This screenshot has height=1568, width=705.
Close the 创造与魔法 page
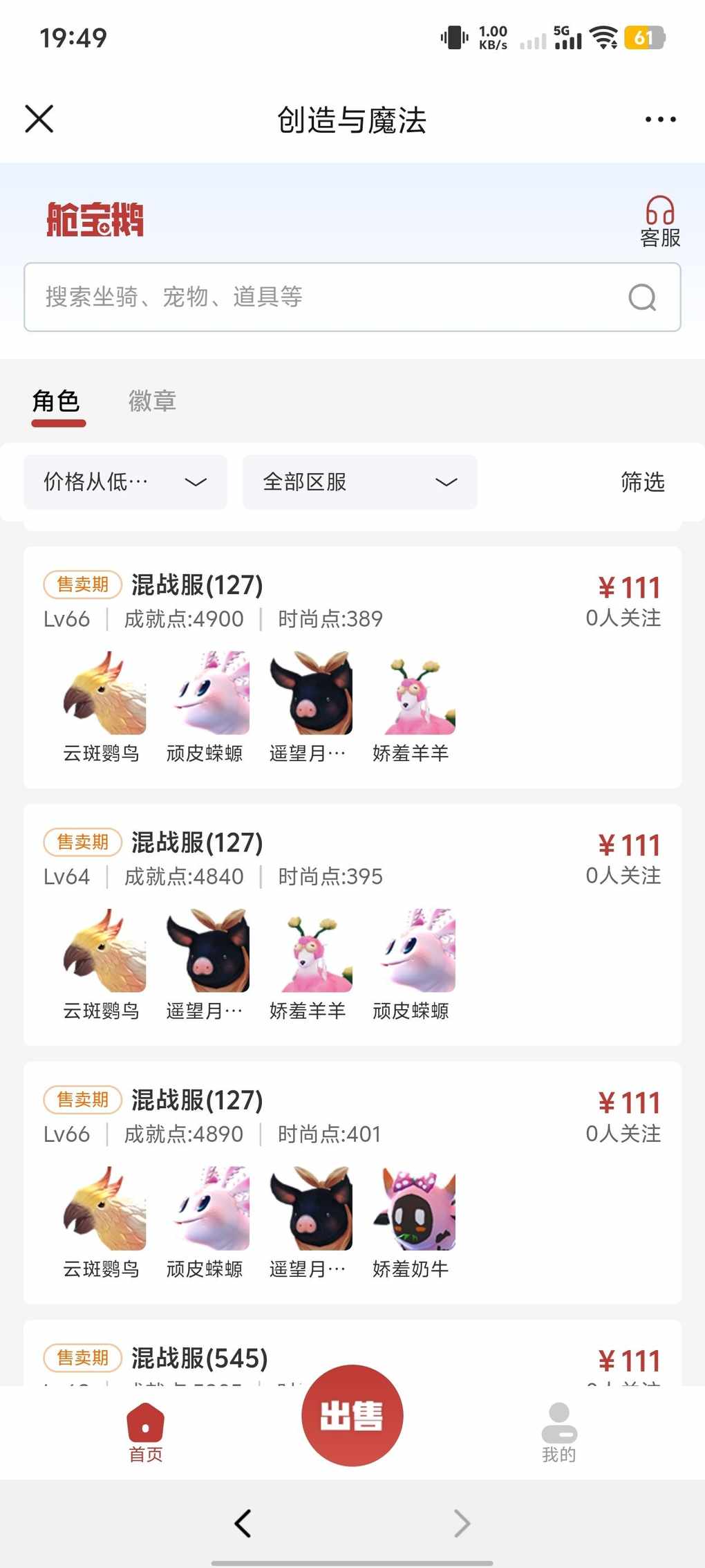pyautogui.click(x=39, y=119)
